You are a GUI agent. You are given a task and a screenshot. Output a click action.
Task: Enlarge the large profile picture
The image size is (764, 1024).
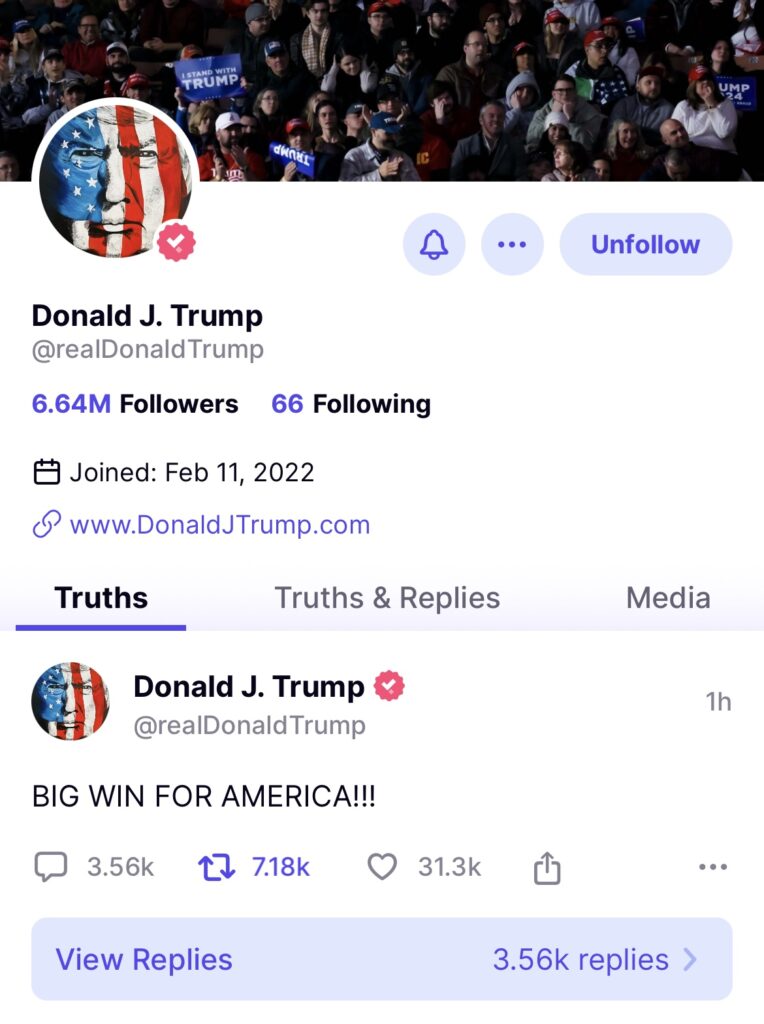pyautogui.click(x=115, y=182)
